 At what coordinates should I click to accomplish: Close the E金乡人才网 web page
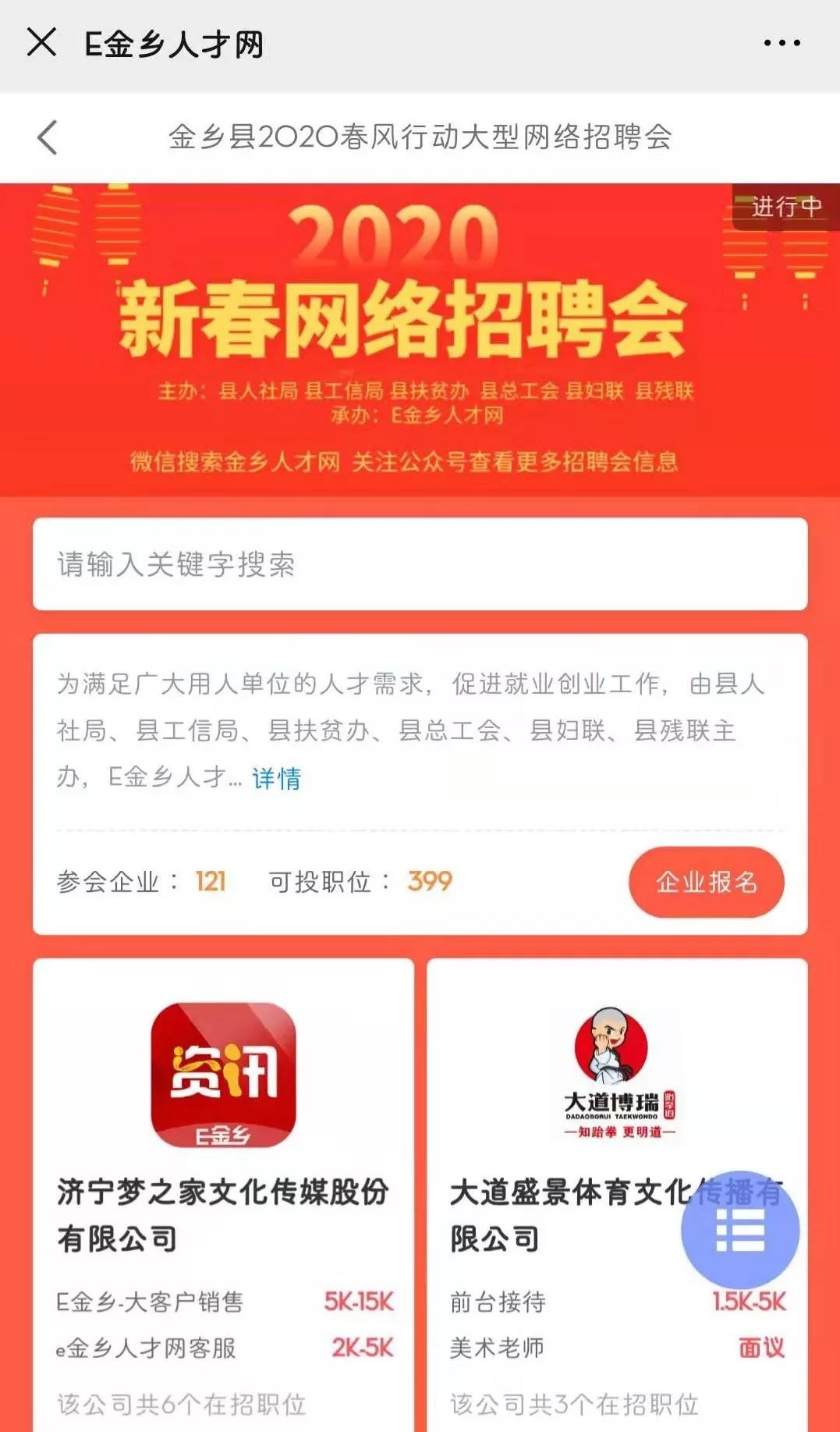[41, 42]
